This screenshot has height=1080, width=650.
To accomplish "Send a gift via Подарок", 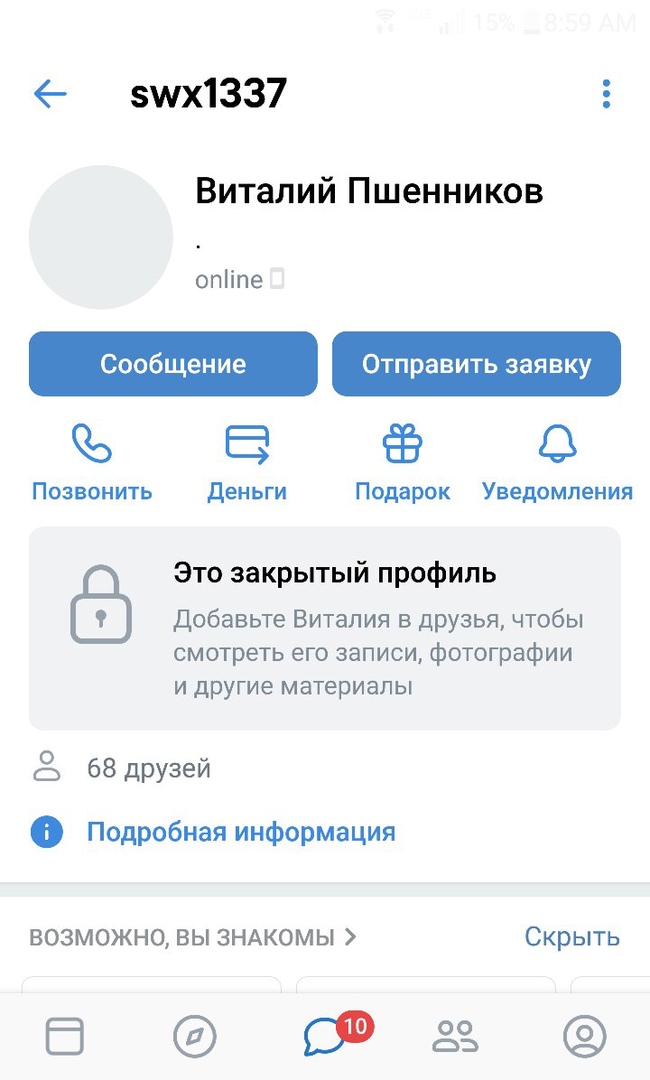I will pos(403,463).
